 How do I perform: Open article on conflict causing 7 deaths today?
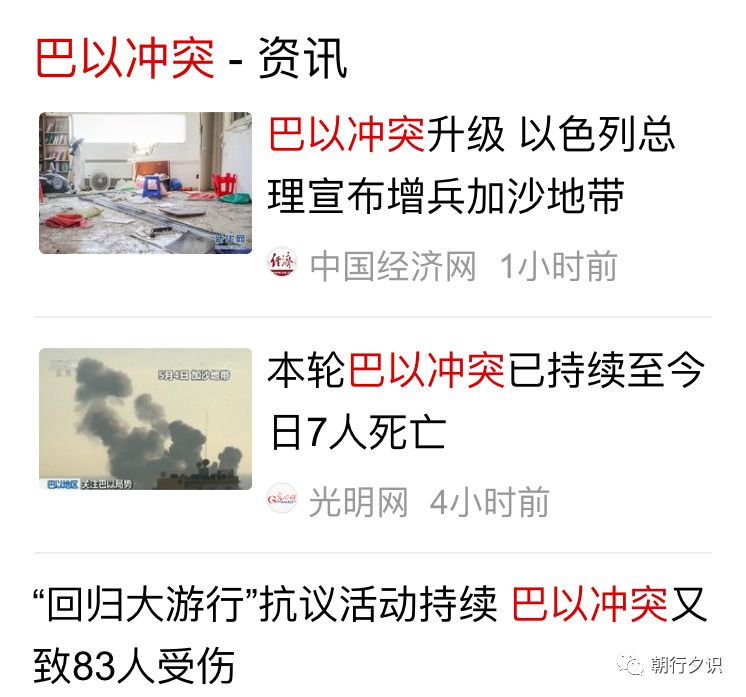[485, 401]
